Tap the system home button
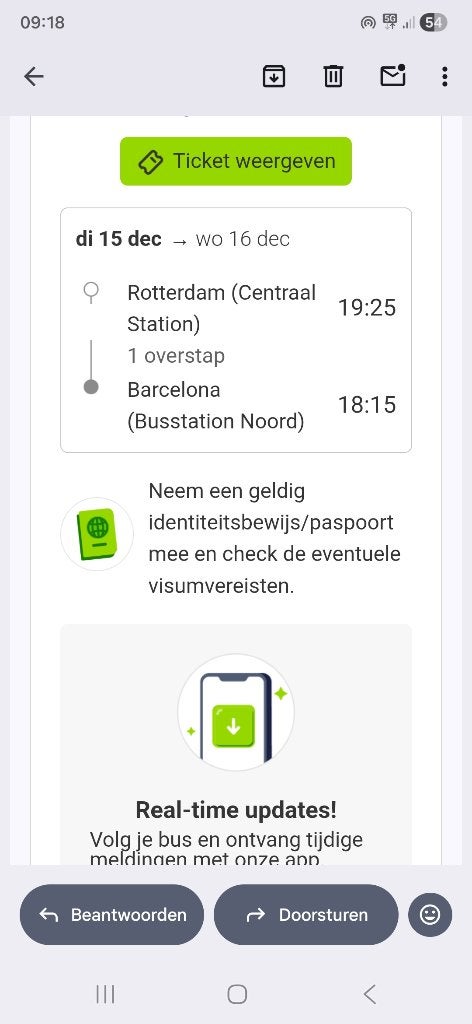Screen dimensions: 472x1024 tap(237, 994)
